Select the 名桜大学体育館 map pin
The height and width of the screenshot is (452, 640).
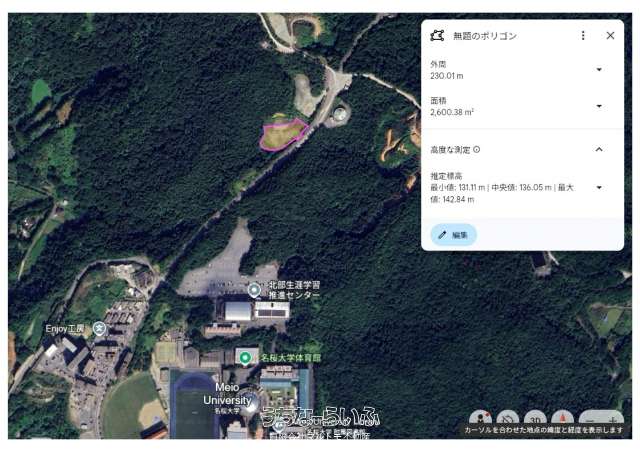(x=243, y=357)
